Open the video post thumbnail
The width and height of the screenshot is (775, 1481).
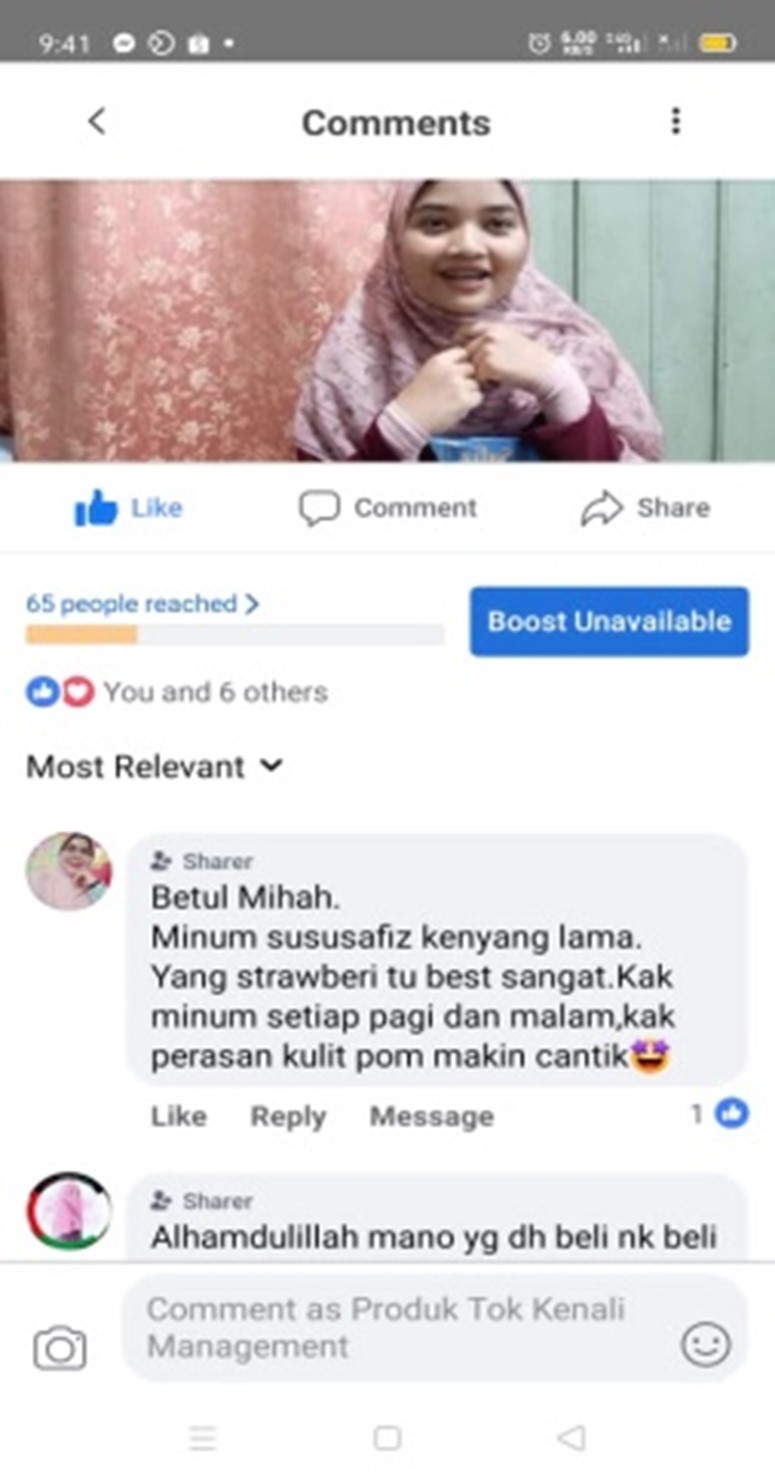pyautogui.click(x=387, y=320)
